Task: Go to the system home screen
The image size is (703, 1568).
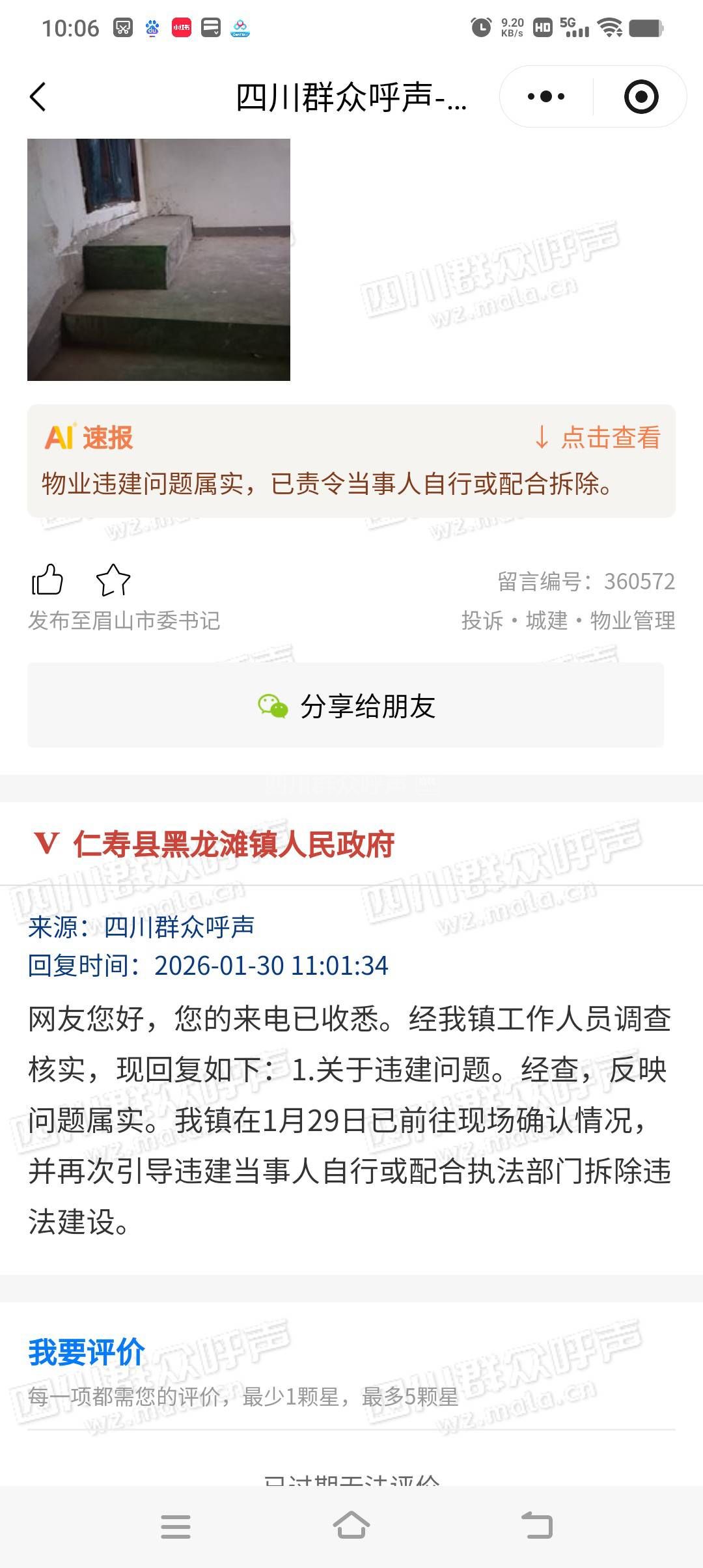Action: (x=351, y=1525)
